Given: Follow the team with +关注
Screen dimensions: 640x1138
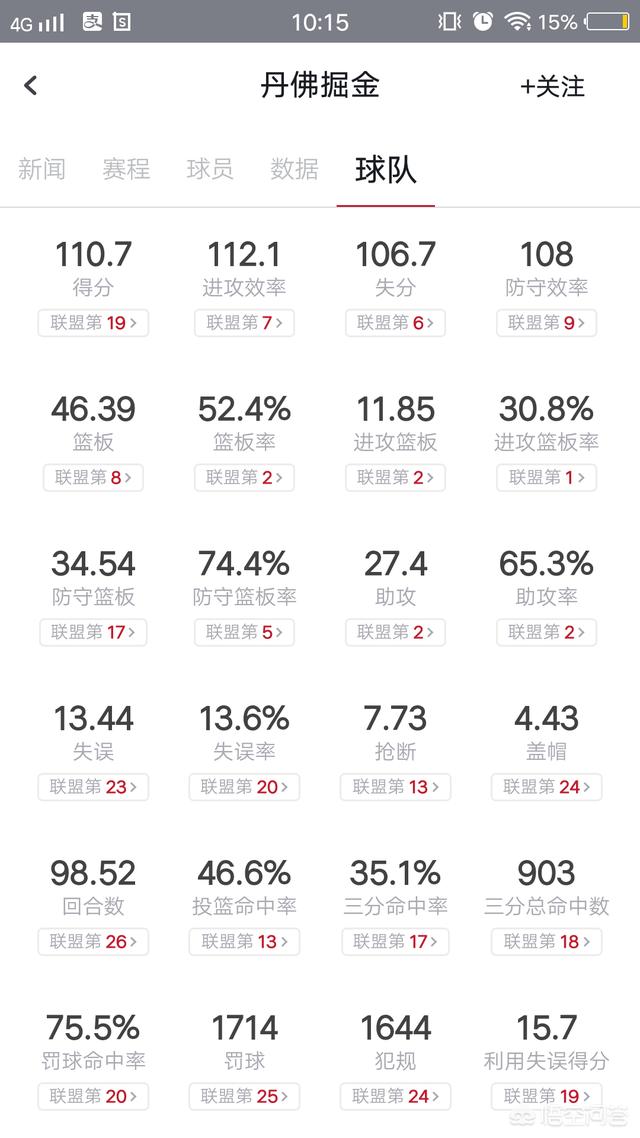Looking at the screenshot, I should click(x=552, y=86).
